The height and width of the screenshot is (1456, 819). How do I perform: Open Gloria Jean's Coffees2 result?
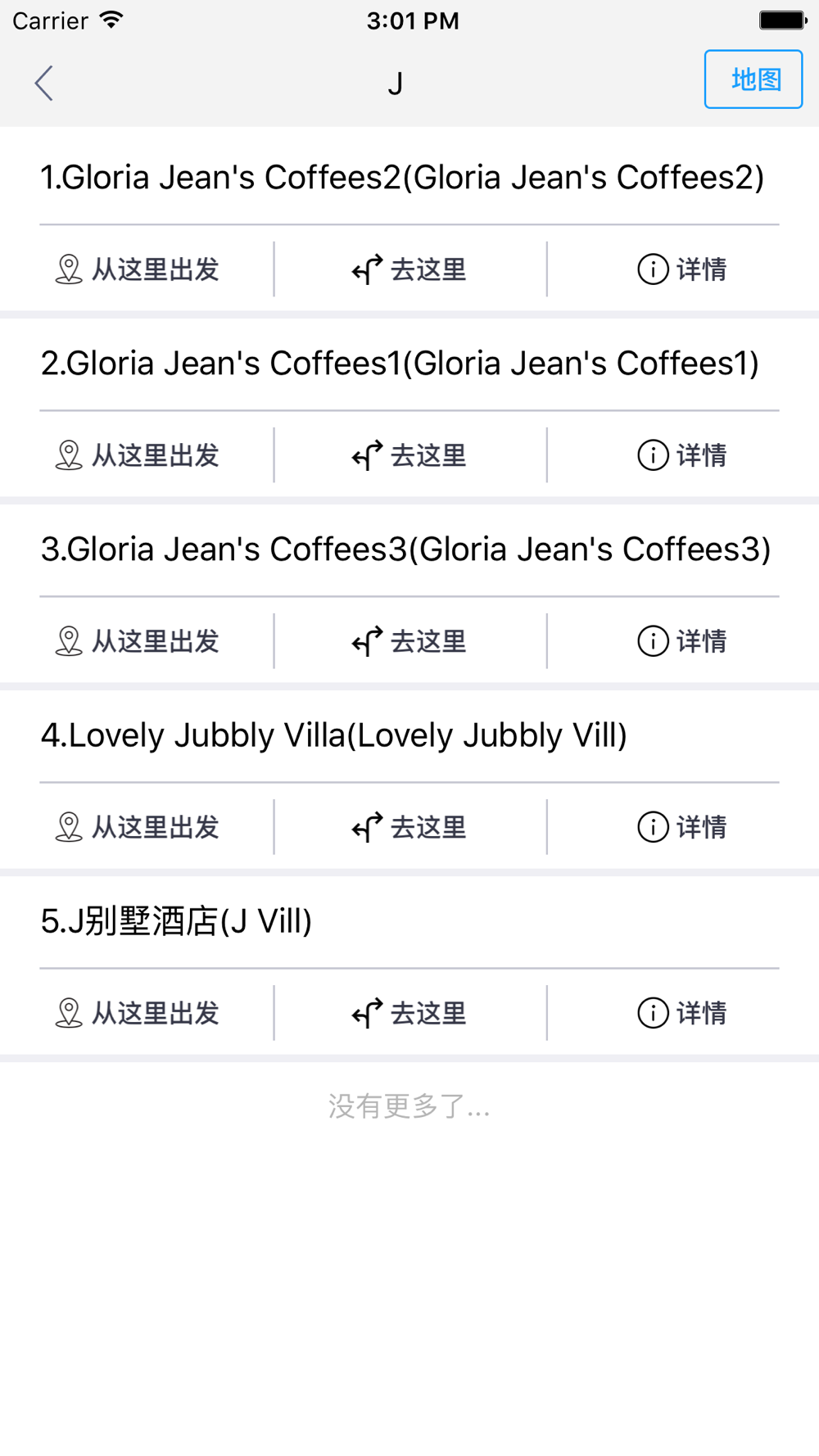(402, 177)
